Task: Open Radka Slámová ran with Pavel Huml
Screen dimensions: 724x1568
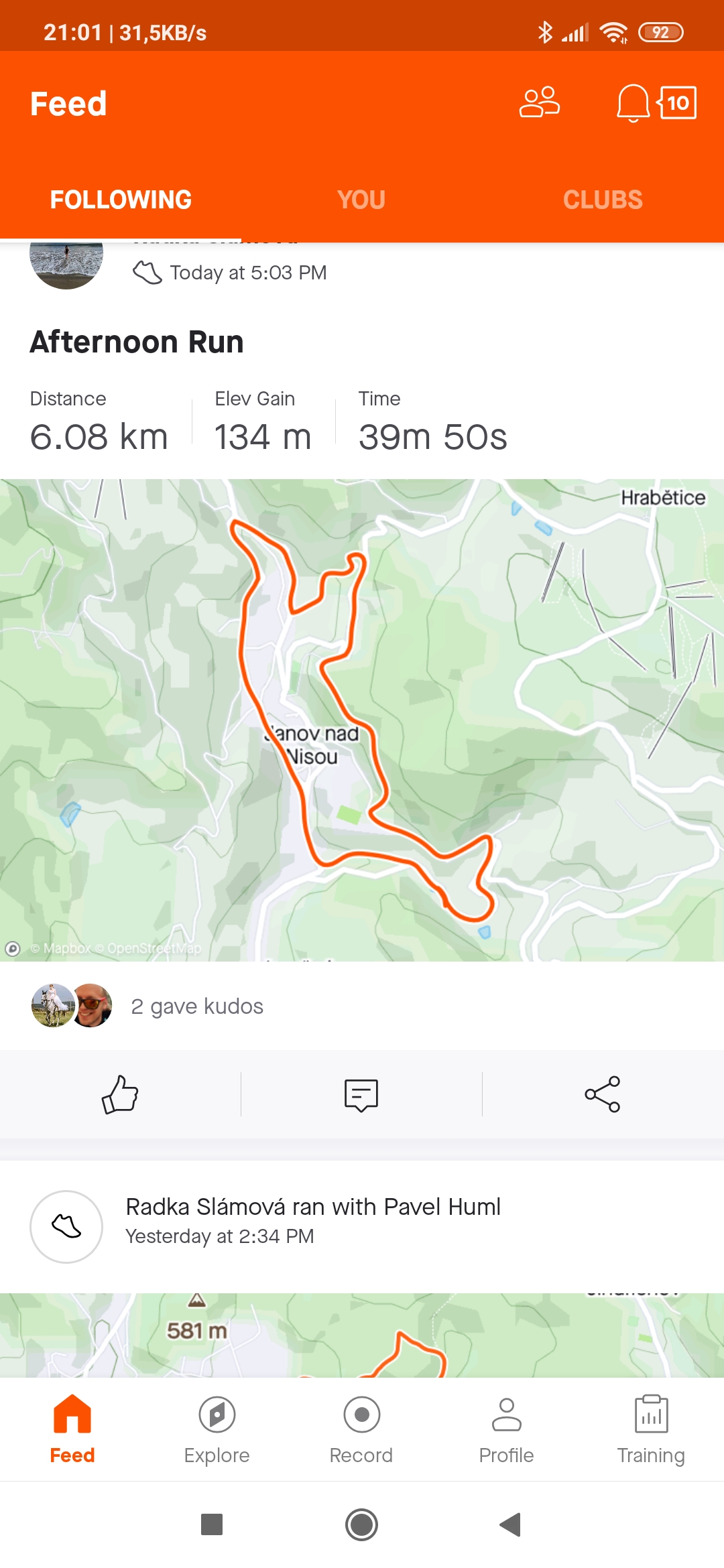Action: pos(313,1207)
